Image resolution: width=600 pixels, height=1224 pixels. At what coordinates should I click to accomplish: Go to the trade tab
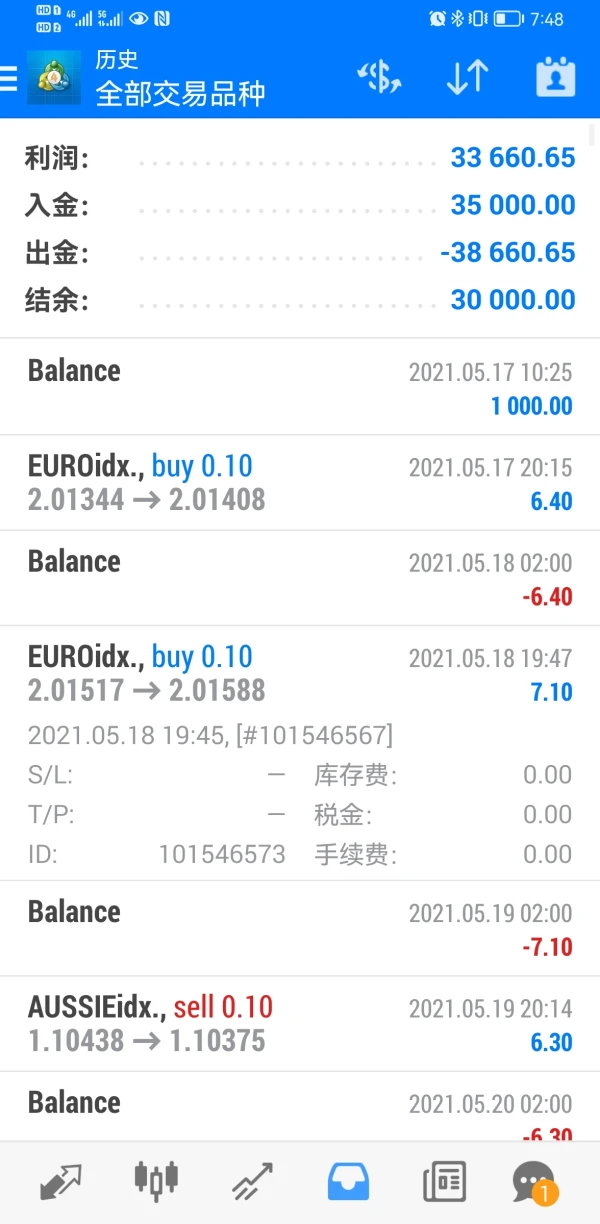[x=252, y=1181]
